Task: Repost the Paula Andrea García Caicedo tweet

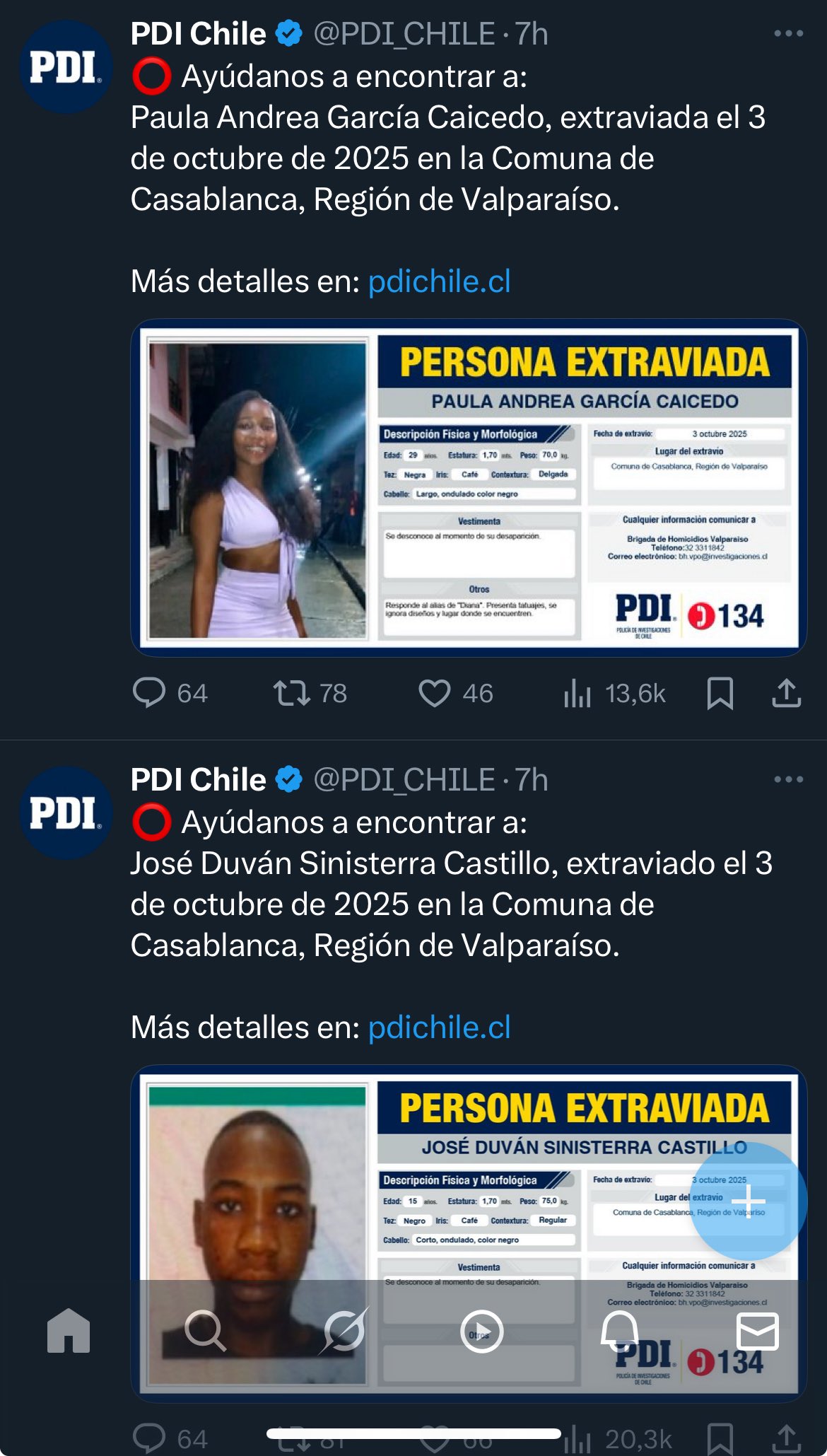Action: point(292,693)
